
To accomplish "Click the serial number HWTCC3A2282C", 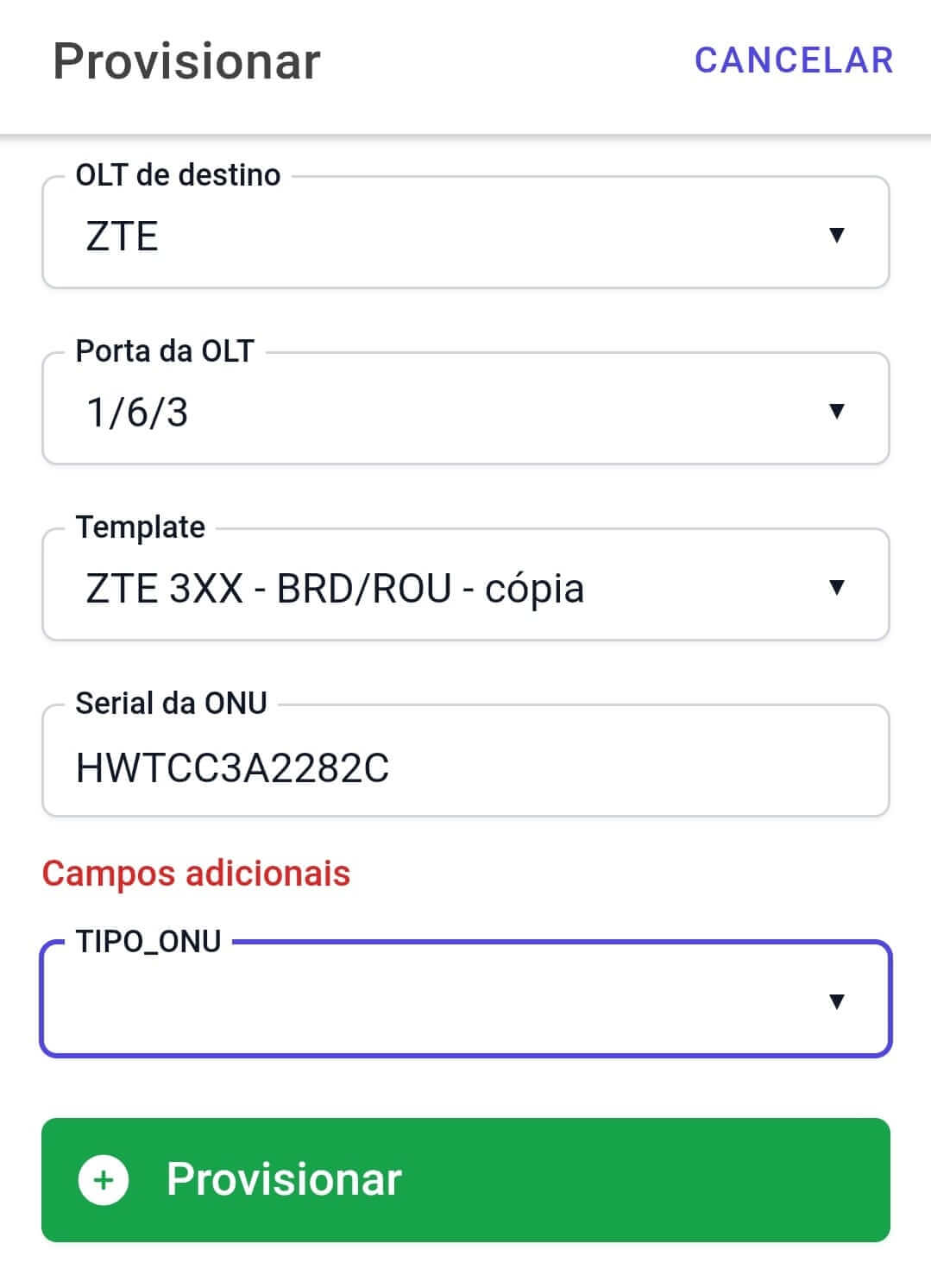I will click(x=231, y=767).
